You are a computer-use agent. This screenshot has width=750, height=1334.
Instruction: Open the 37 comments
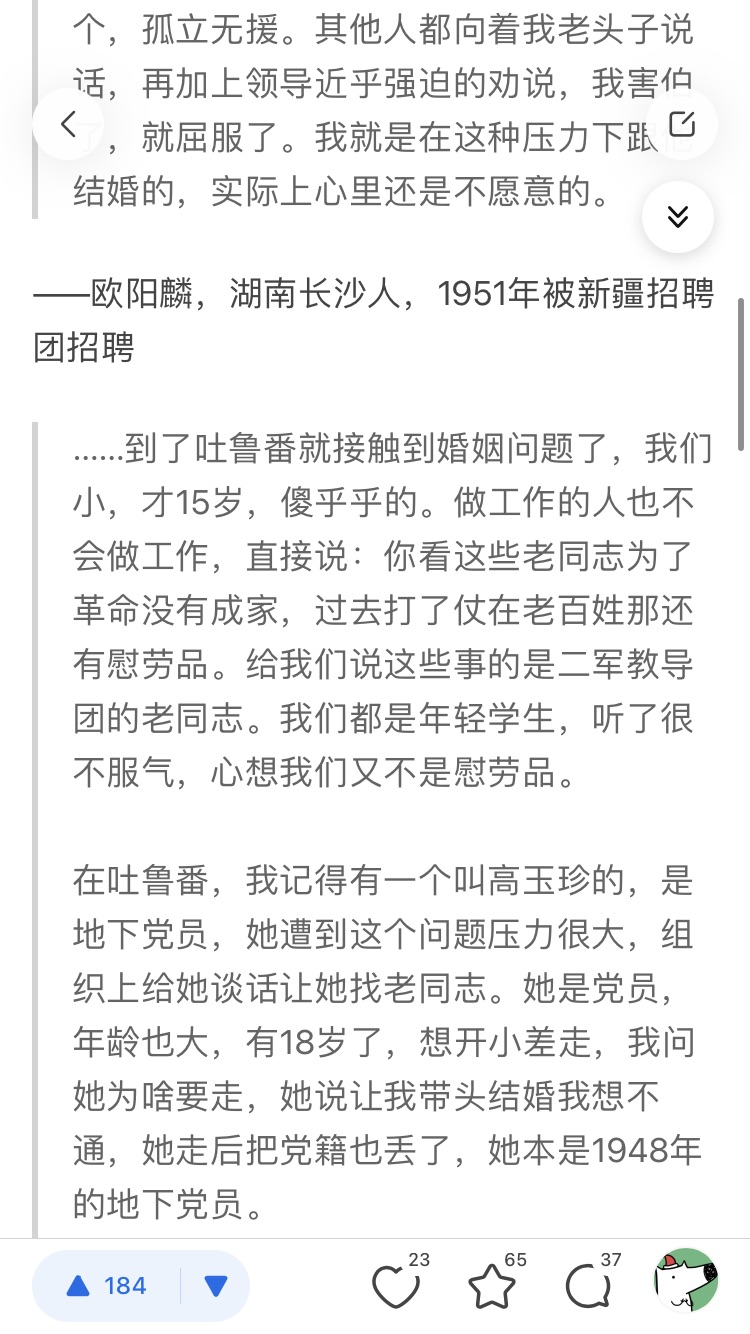click(591, 1285)
